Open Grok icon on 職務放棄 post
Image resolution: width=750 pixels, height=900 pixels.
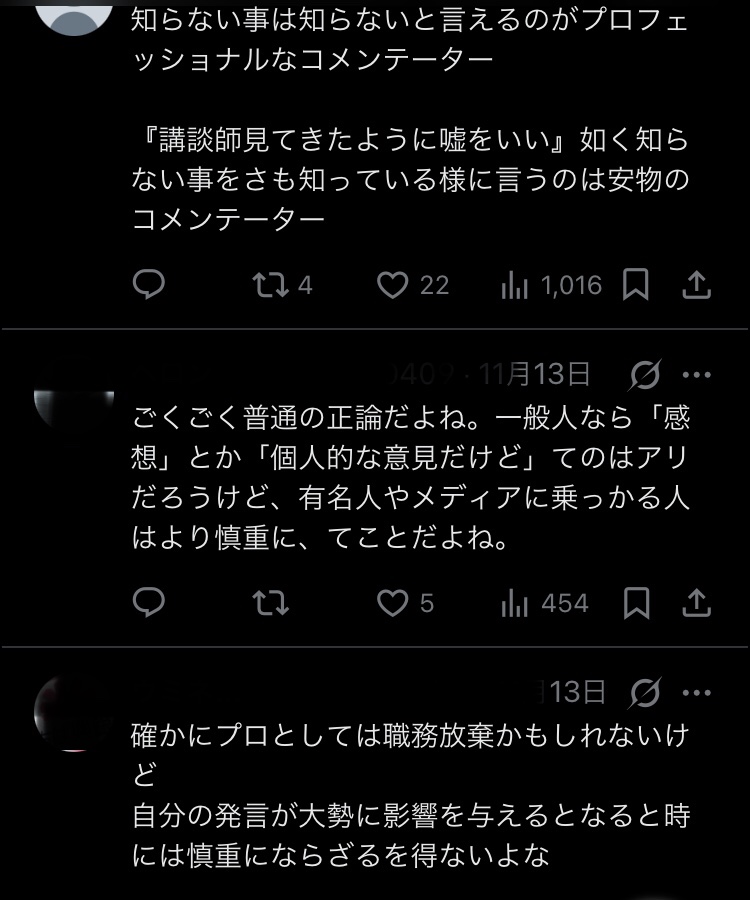(x=645, y=692)
